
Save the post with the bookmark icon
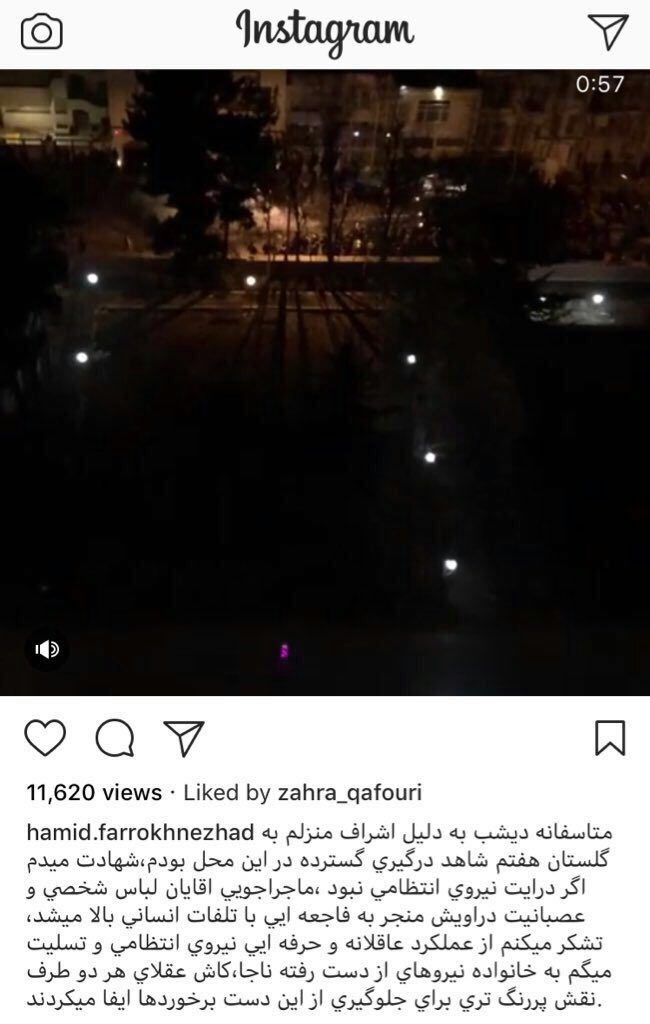[609, 738]
